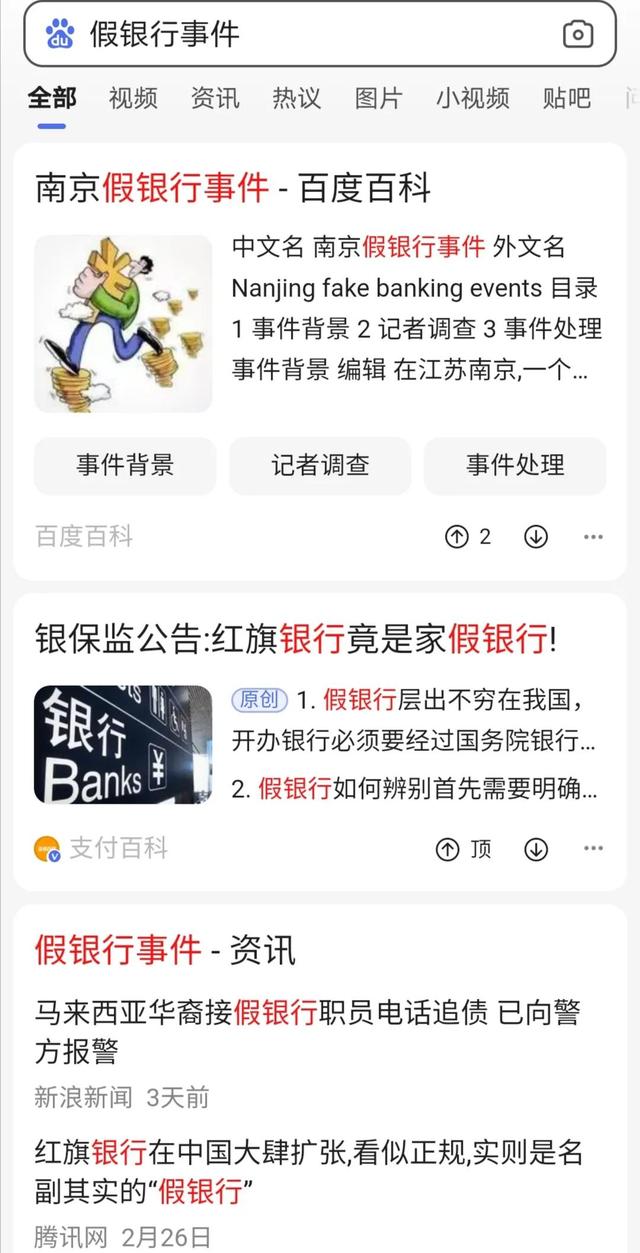Select the 事件处理 chip
The image size is (640, 1253).
[515, 465]
